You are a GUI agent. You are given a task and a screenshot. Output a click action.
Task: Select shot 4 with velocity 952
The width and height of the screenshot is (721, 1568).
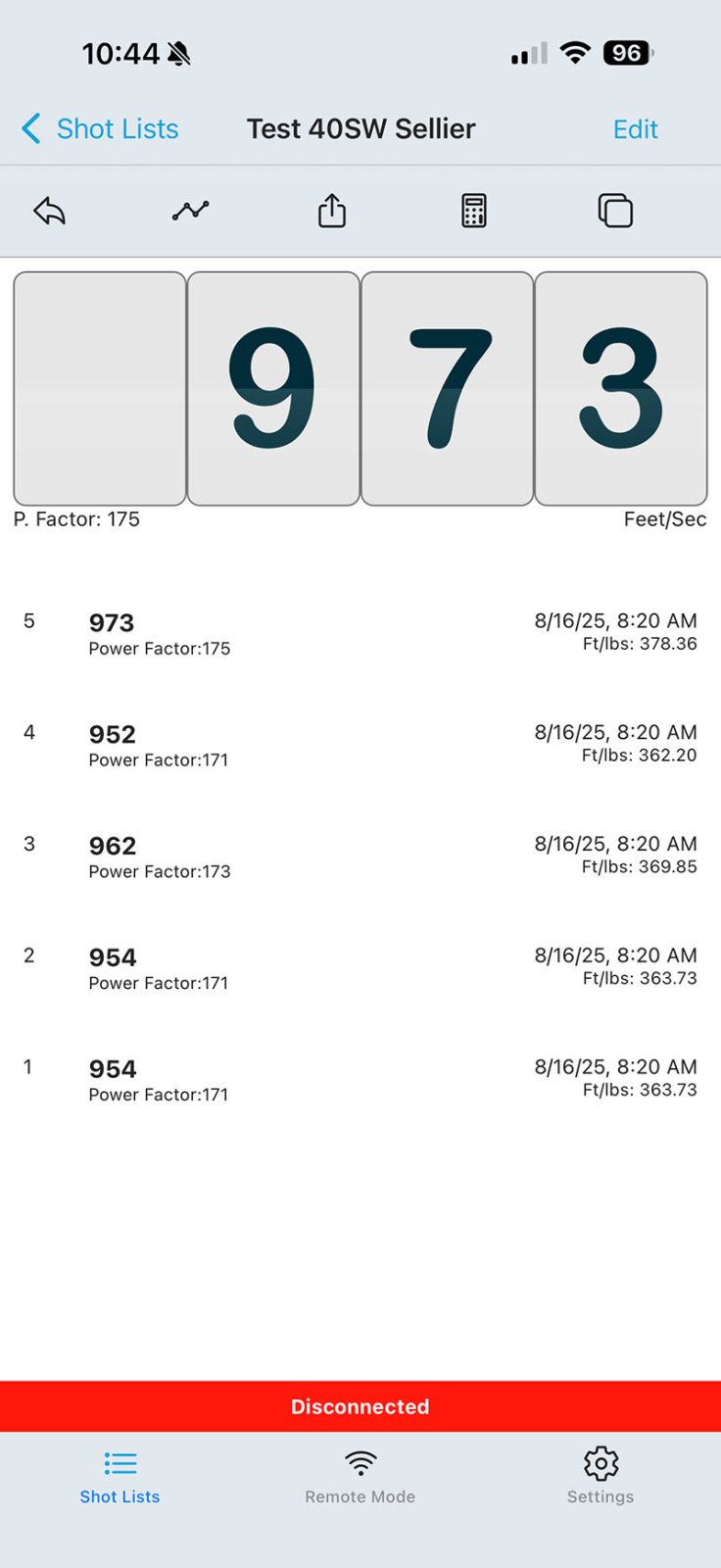pos(360,745)
